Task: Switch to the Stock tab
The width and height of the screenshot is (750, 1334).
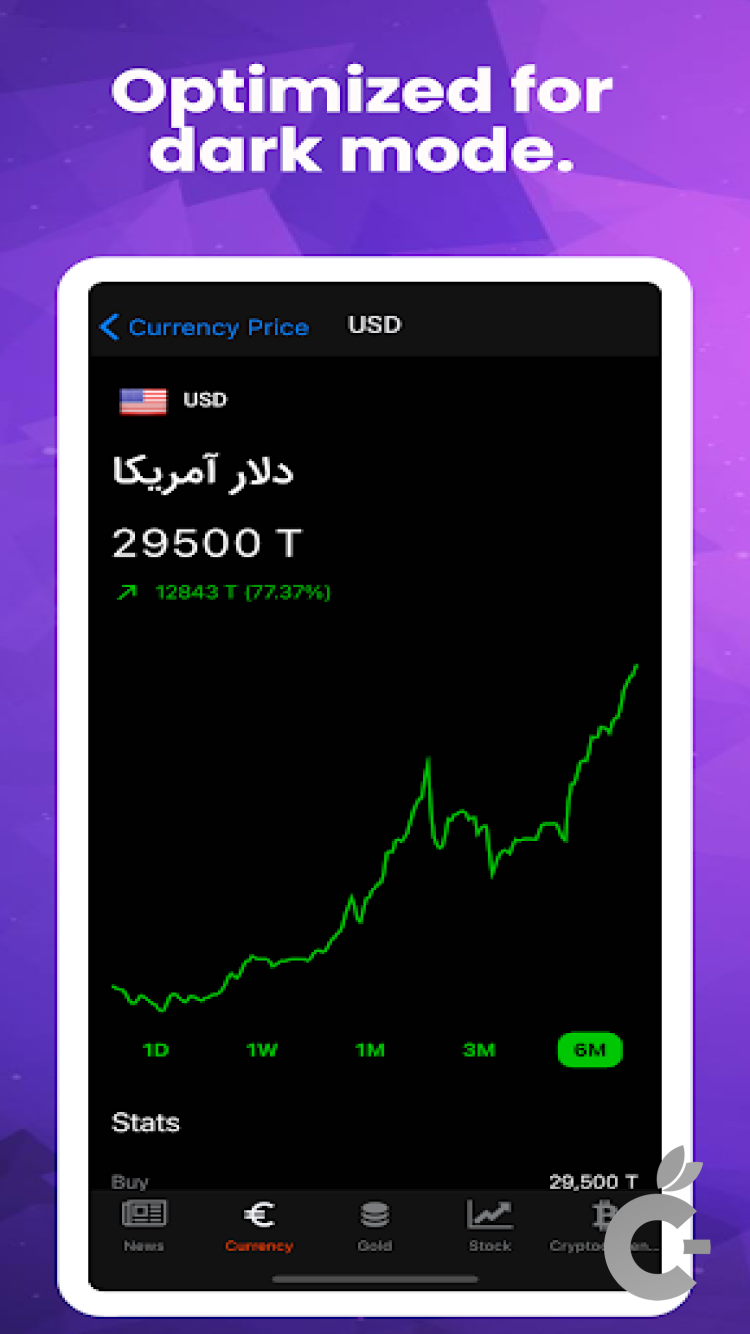Action: tap(489, 1228)
